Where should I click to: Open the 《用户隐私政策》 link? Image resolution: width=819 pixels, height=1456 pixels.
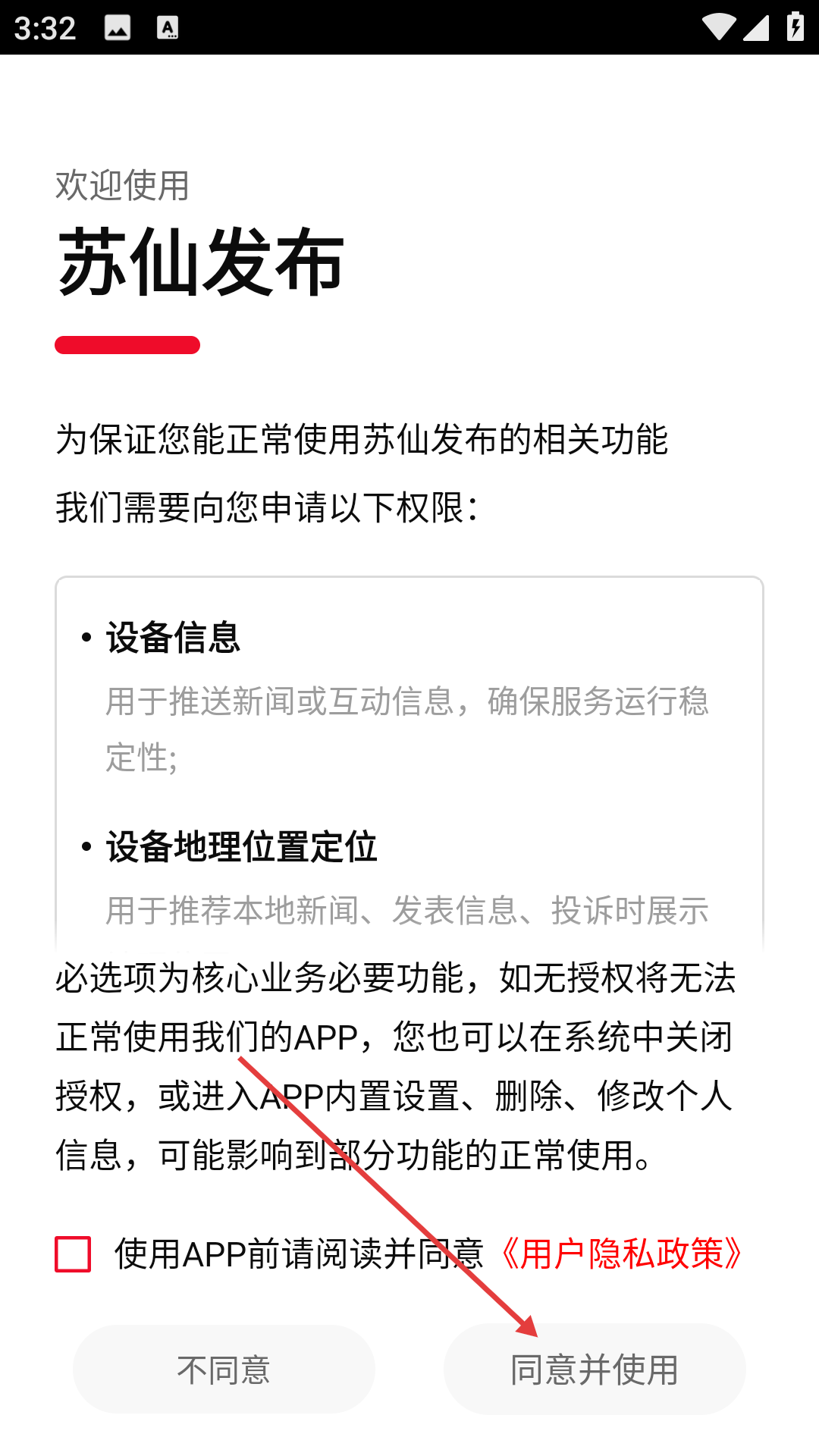(x=620, y=1254)
